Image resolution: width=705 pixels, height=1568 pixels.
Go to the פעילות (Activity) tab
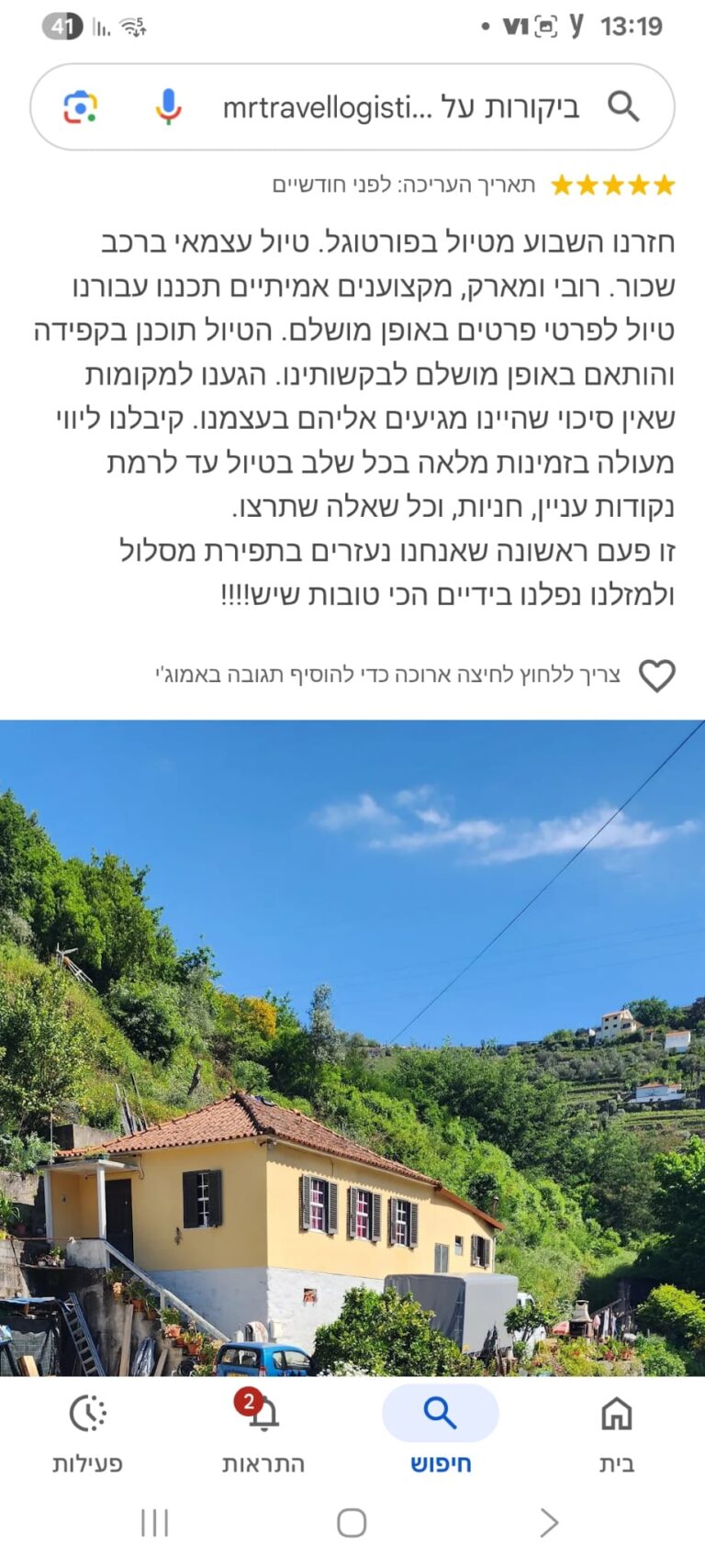tap(88, 1432)
